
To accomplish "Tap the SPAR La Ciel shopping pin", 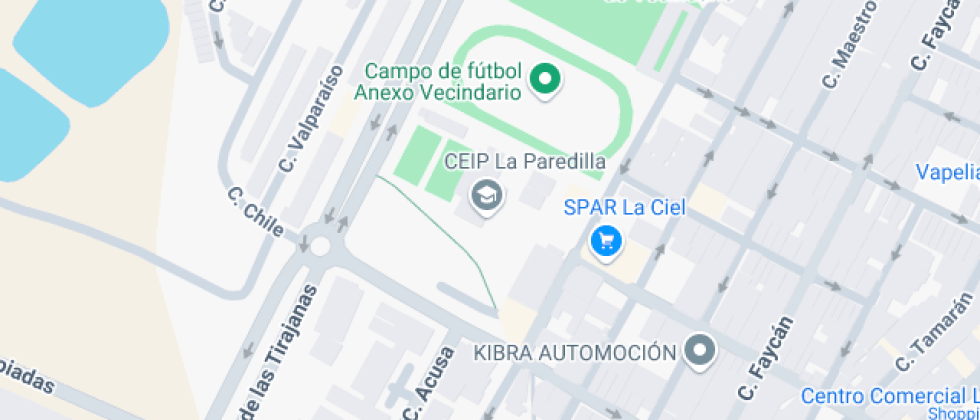I will coord(606,241).
